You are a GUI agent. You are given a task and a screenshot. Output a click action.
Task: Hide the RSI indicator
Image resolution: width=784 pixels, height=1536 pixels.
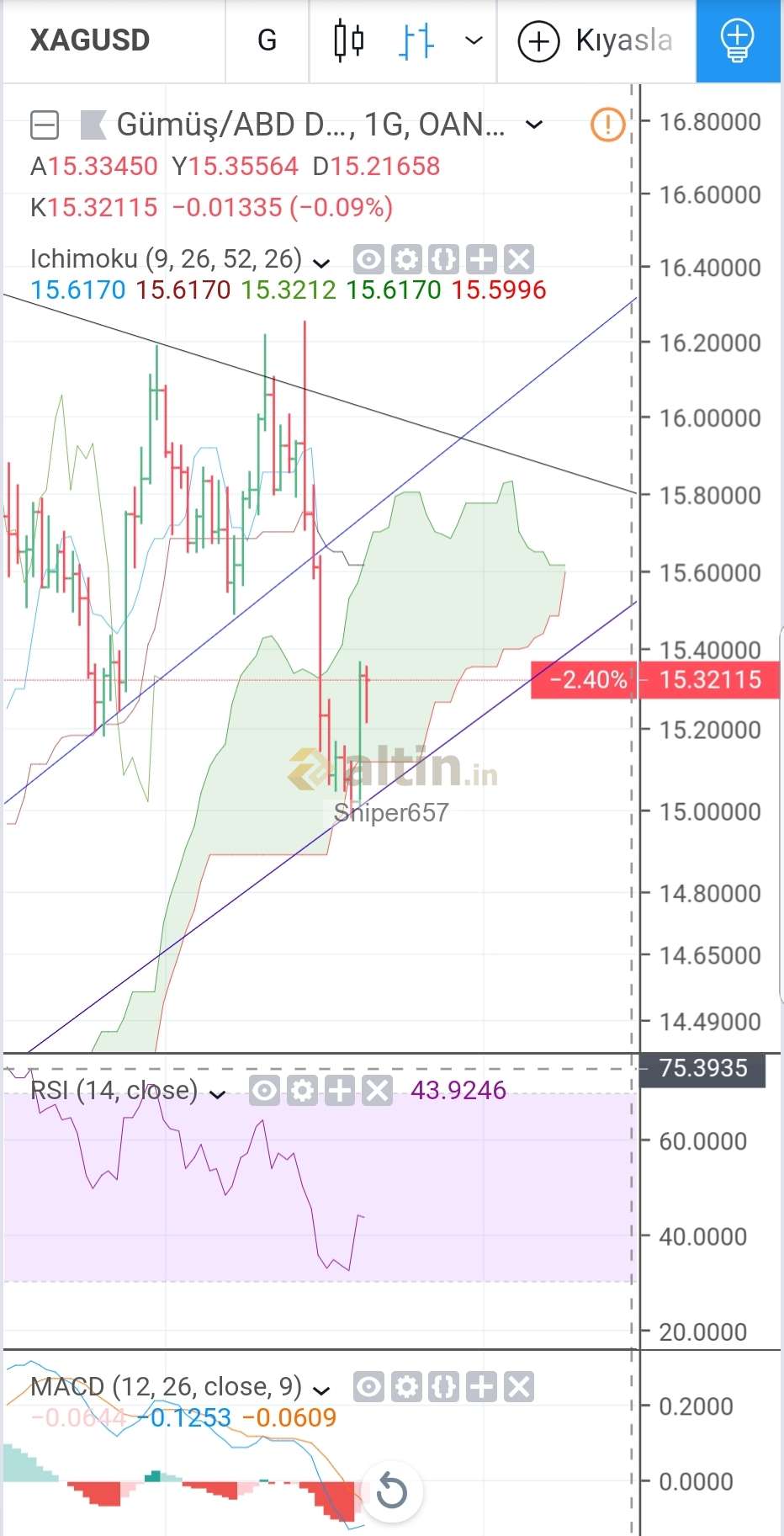pos(264,1092)
